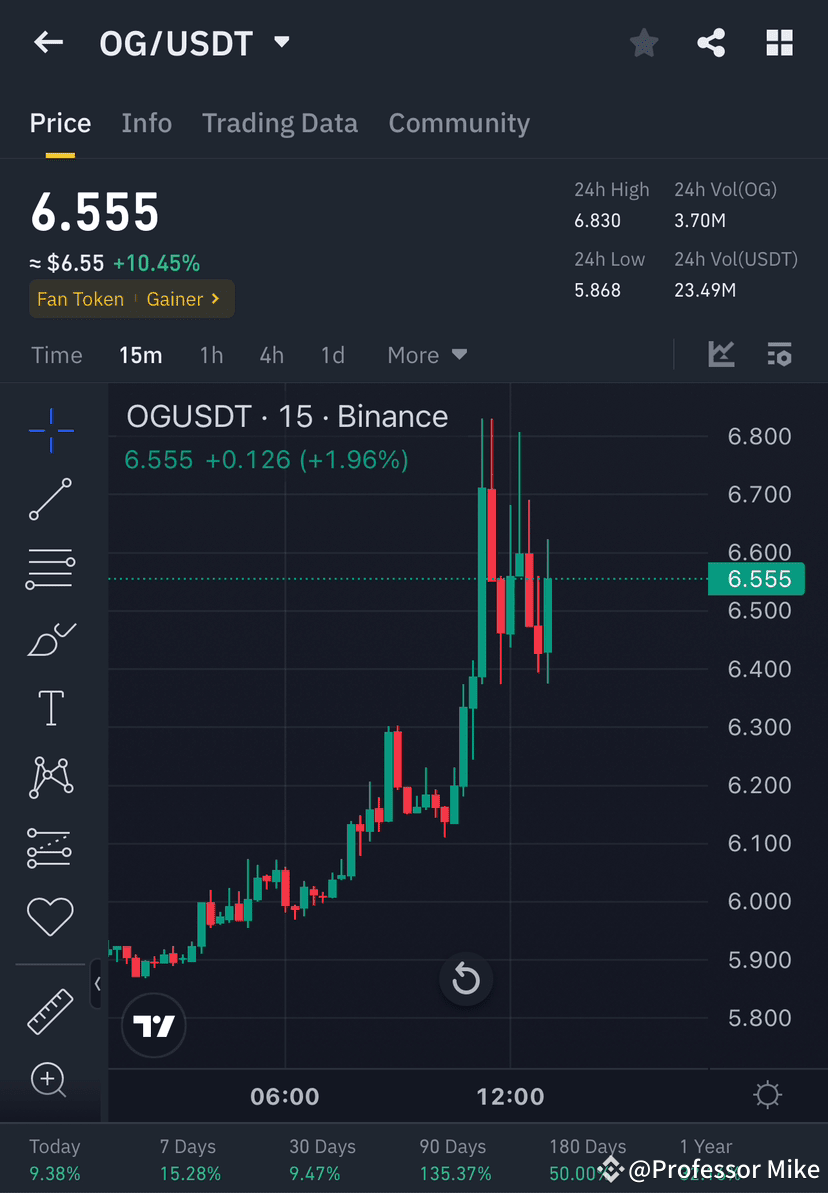Open the XABCD pattern tool

50,777
